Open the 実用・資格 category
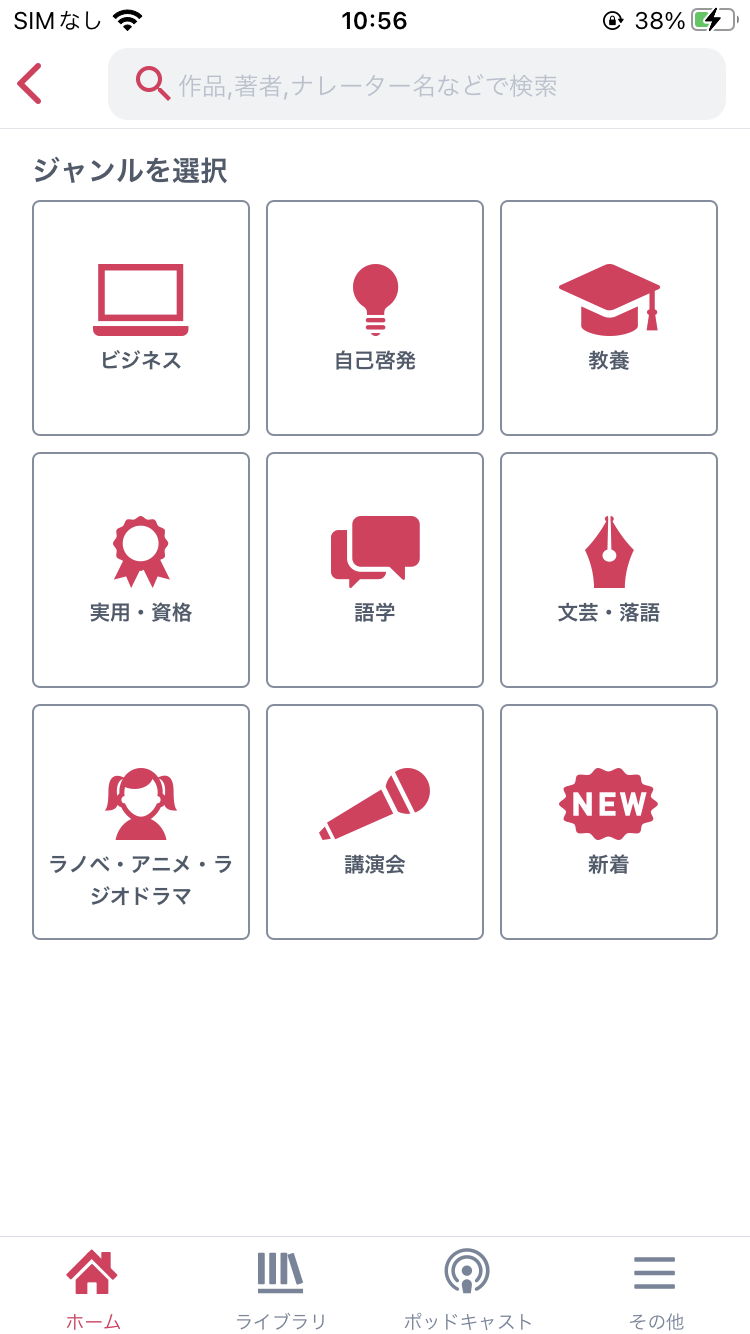Screen dimensions: 750x1334 (x=141, y=570)
